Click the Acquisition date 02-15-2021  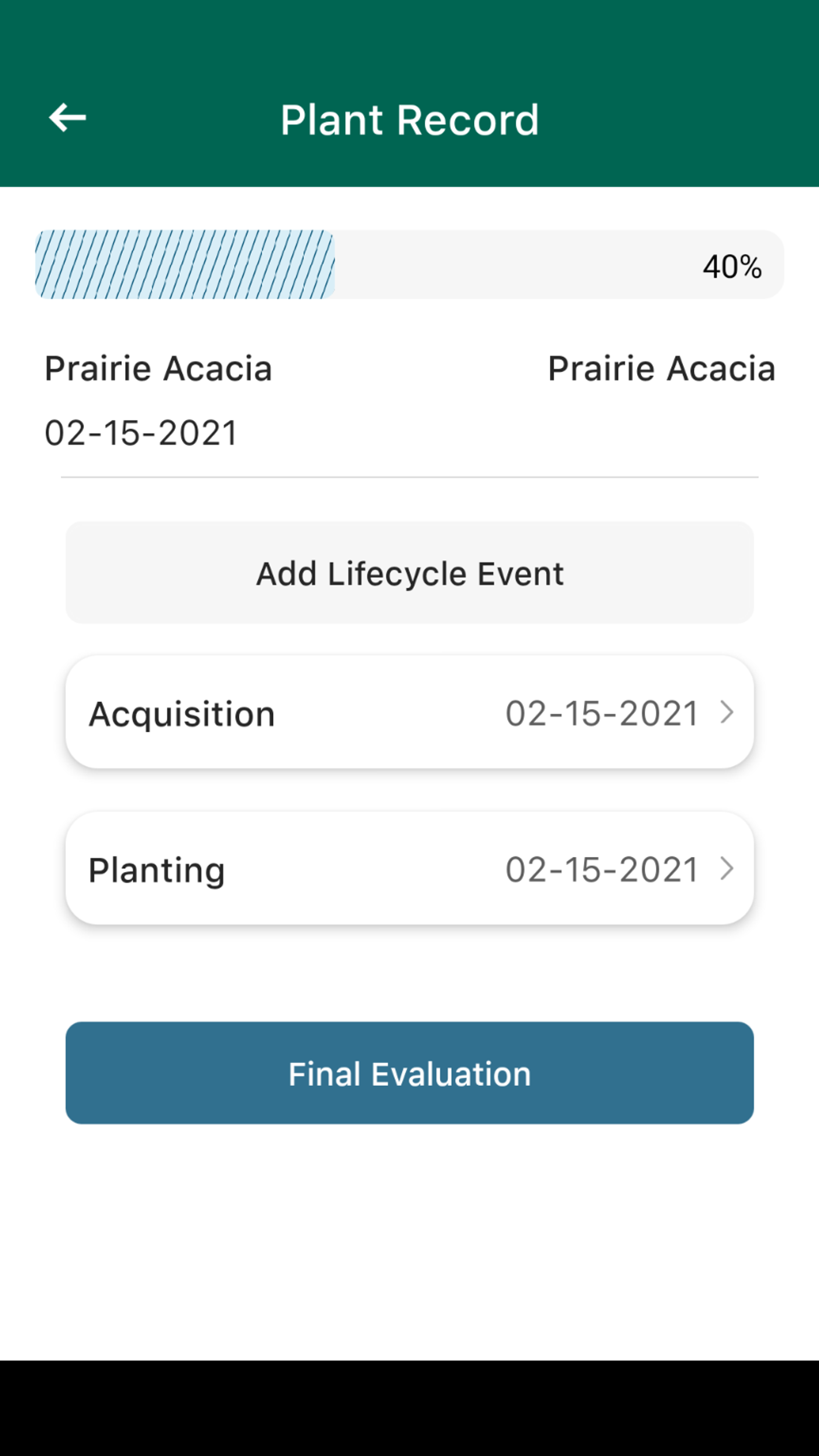[x=601, y=713]
